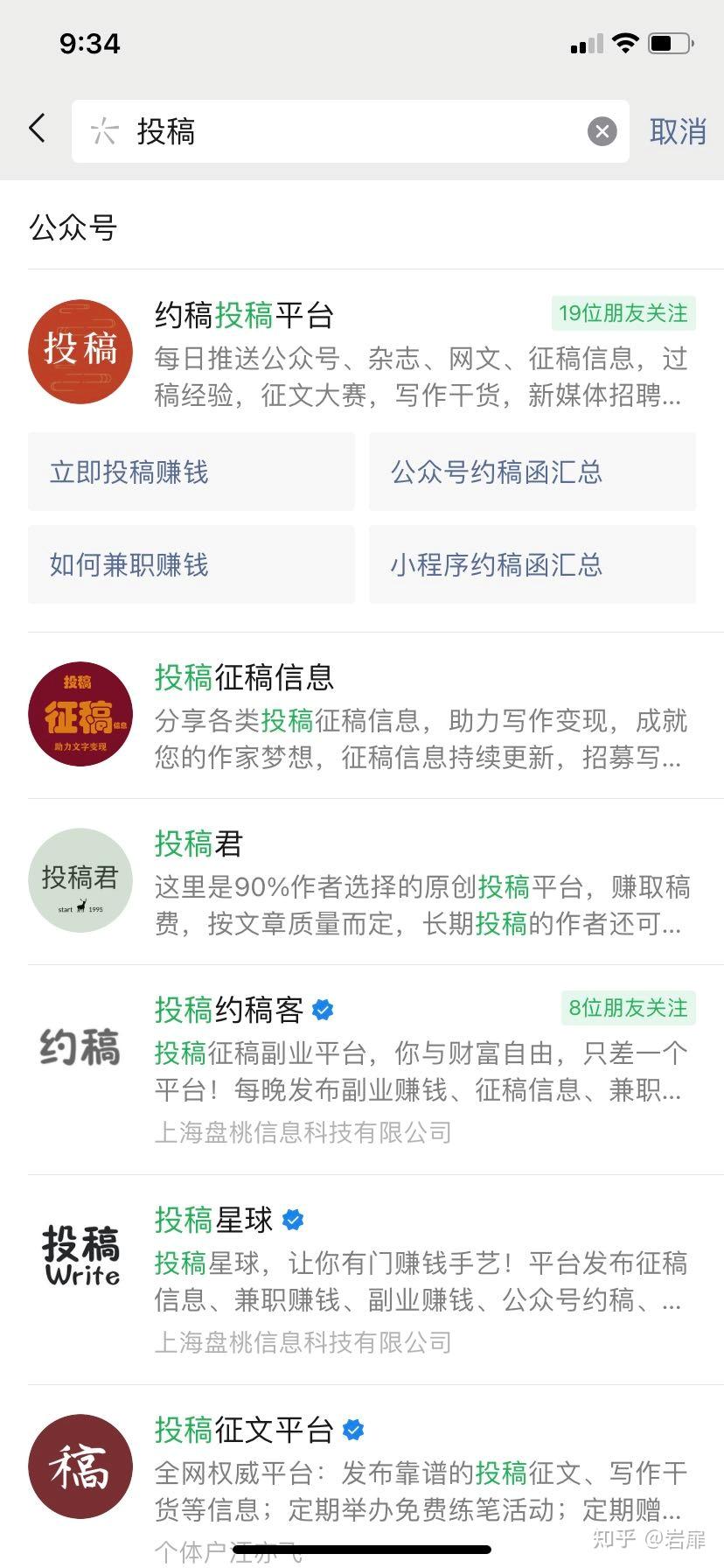The height and width of the screenshot is (1568, 724).
Task: Go back using the back arrow
Action: 37,129
